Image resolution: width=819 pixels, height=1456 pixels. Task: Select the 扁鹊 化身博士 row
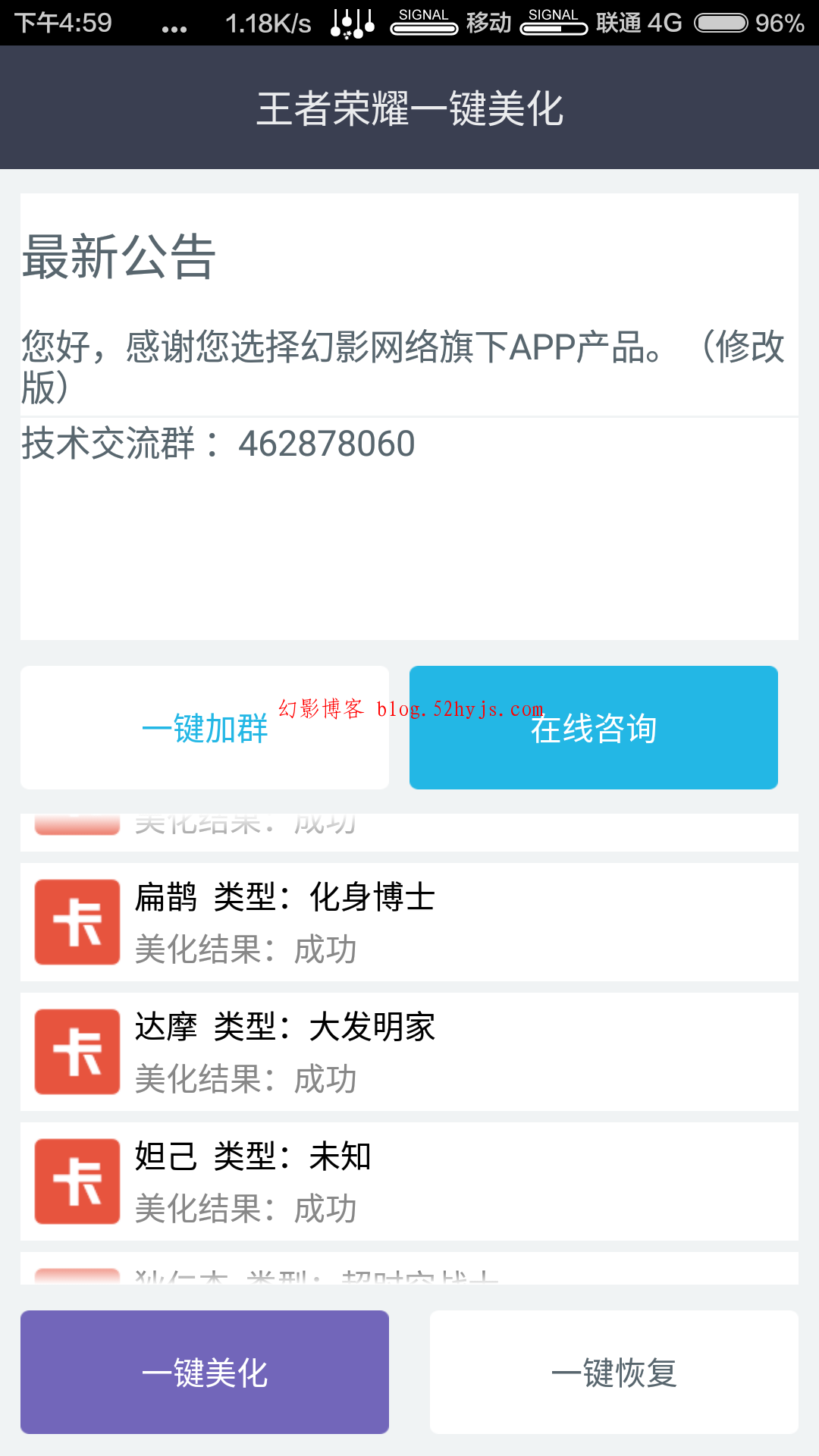[x=409, y=922]
